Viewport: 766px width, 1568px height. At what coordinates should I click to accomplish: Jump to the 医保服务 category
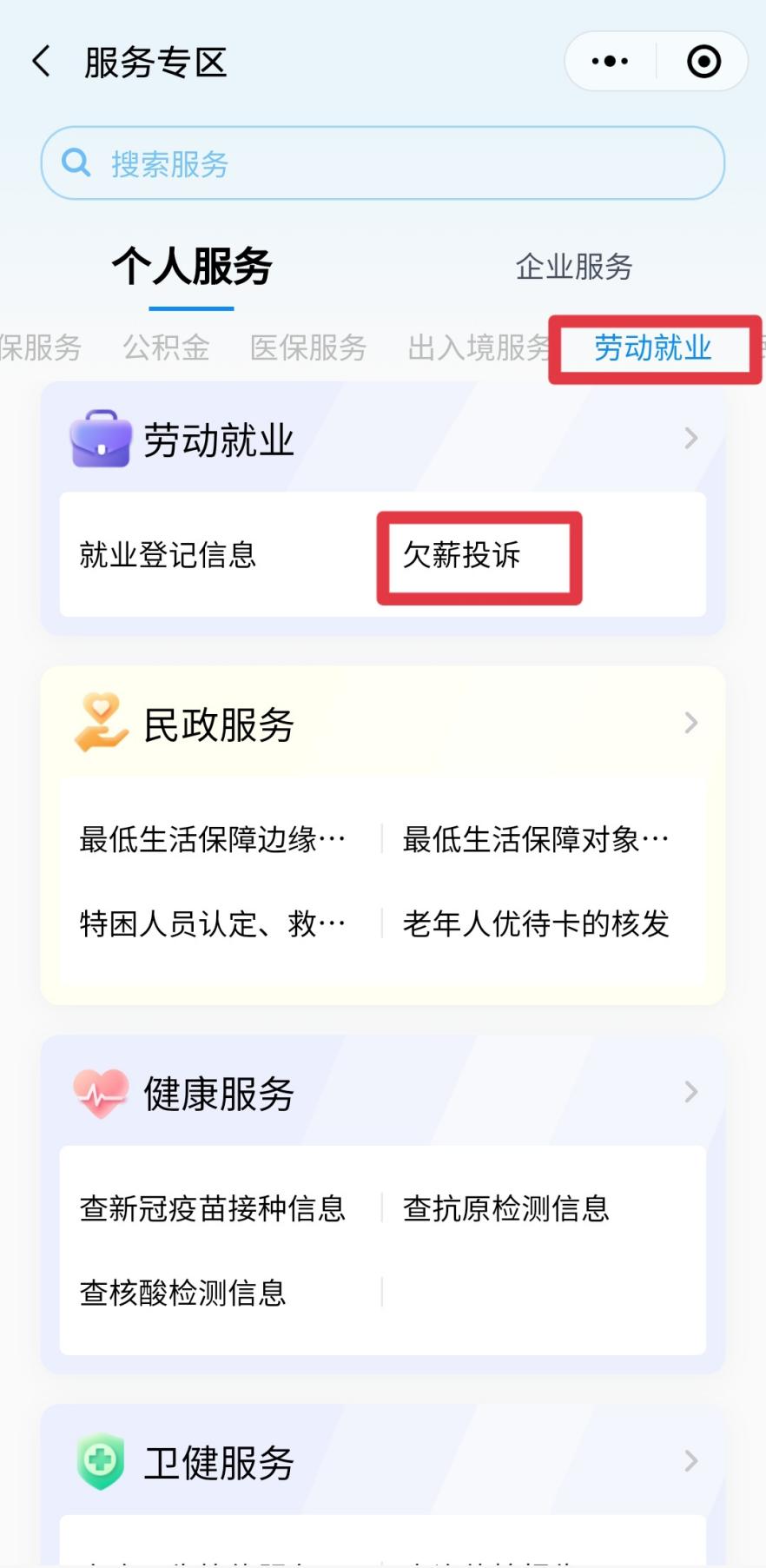tap(308, 347)
